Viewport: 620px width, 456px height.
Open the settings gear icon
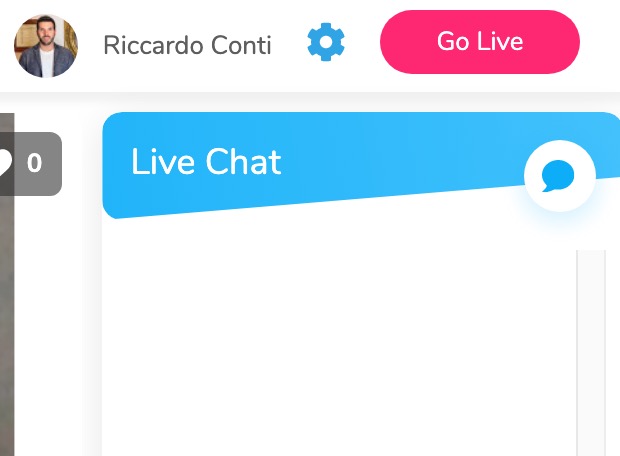(x=326, y=43)
